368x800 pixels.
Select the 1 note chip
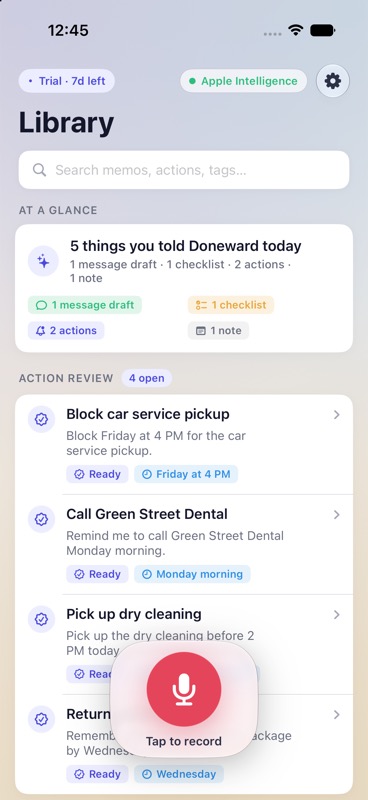tap(218, 331)
